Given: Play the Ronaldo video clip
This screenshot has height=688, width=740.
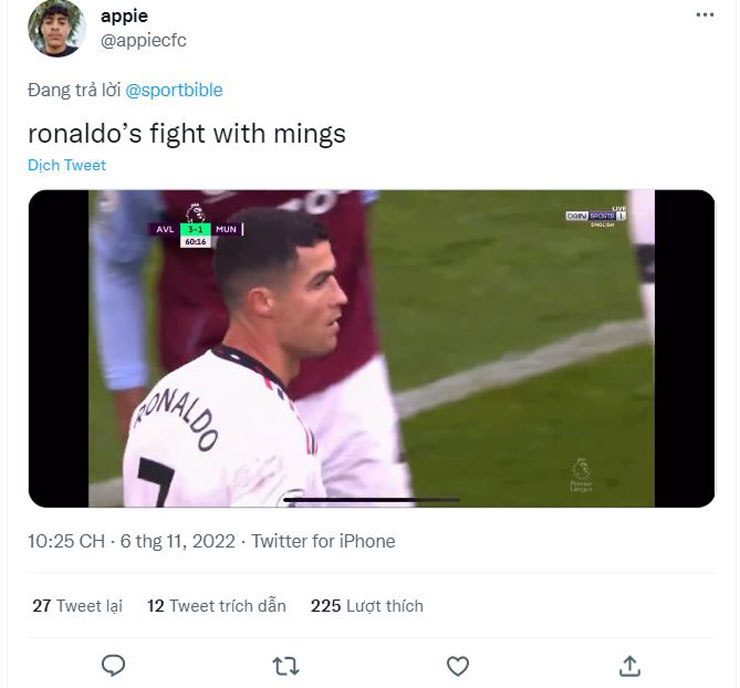Looking at the screenshot, I should click(371, 348).
